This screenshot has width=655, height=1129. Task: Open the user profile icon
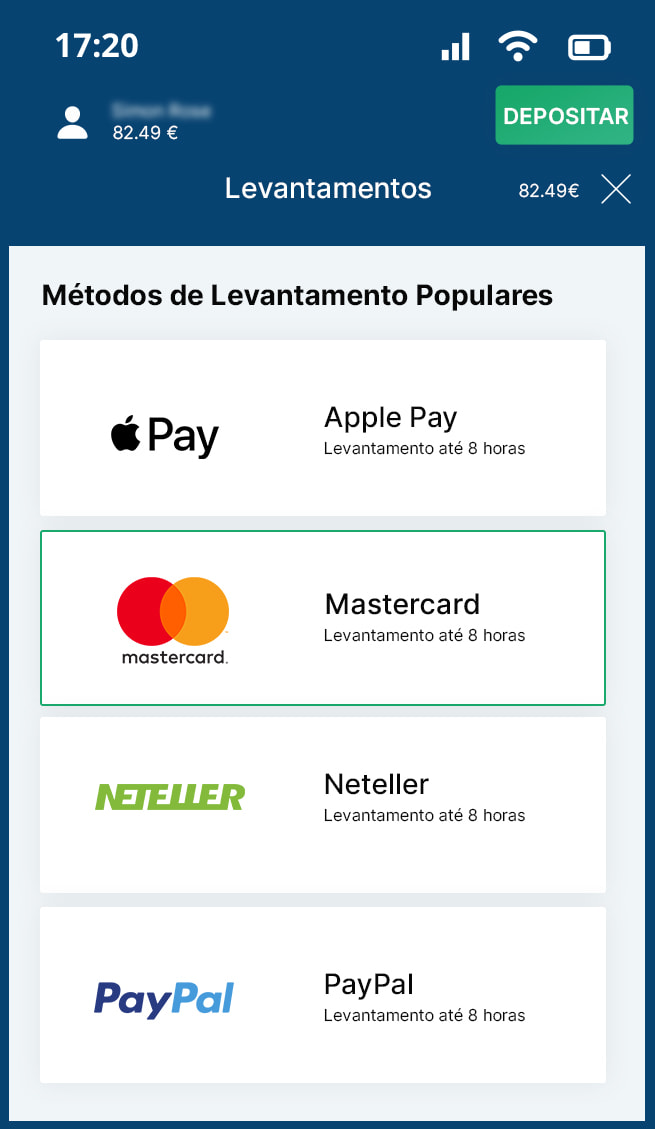coord(72,122)
